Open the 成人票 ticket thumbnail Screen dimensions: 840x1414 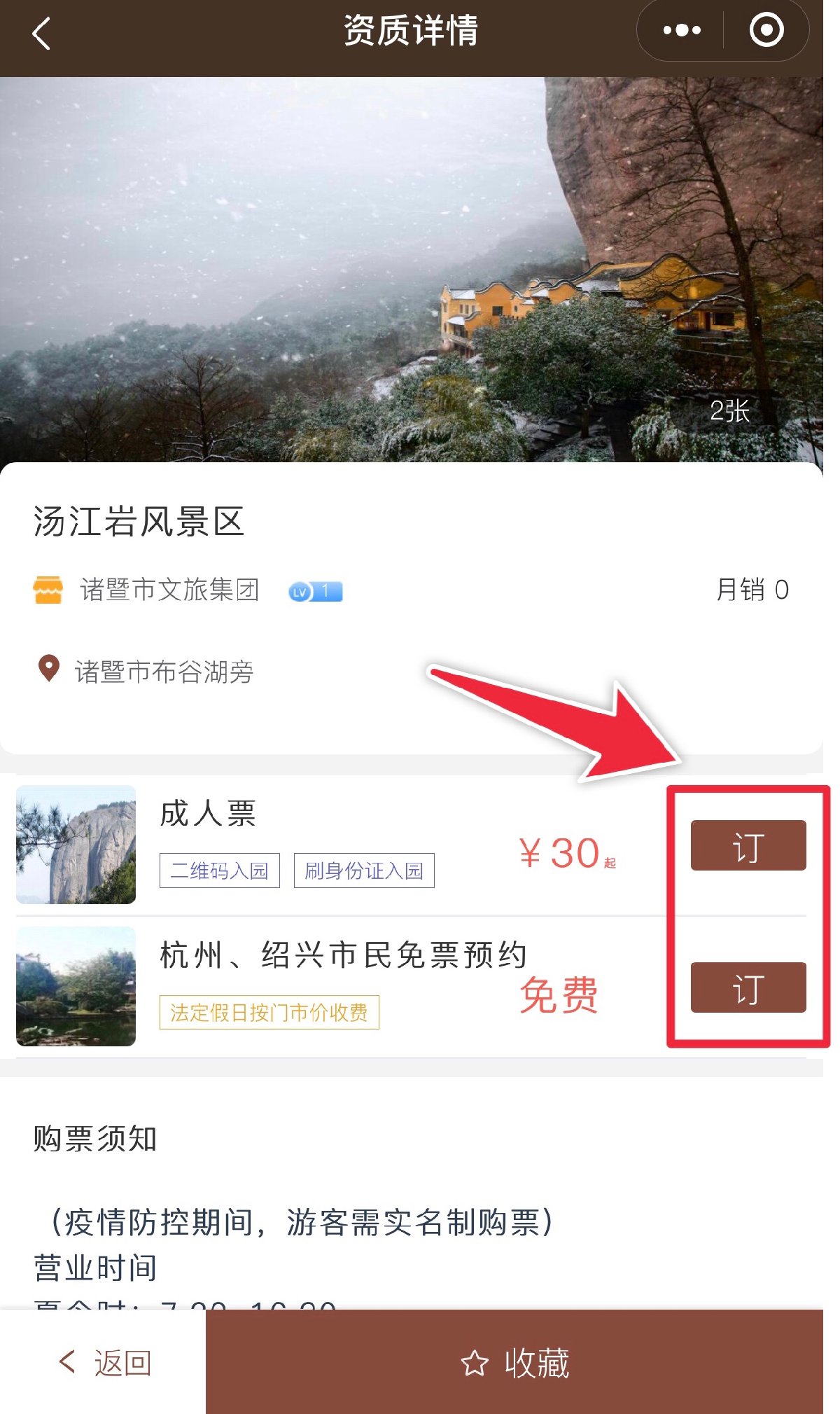tap(76, 845)
